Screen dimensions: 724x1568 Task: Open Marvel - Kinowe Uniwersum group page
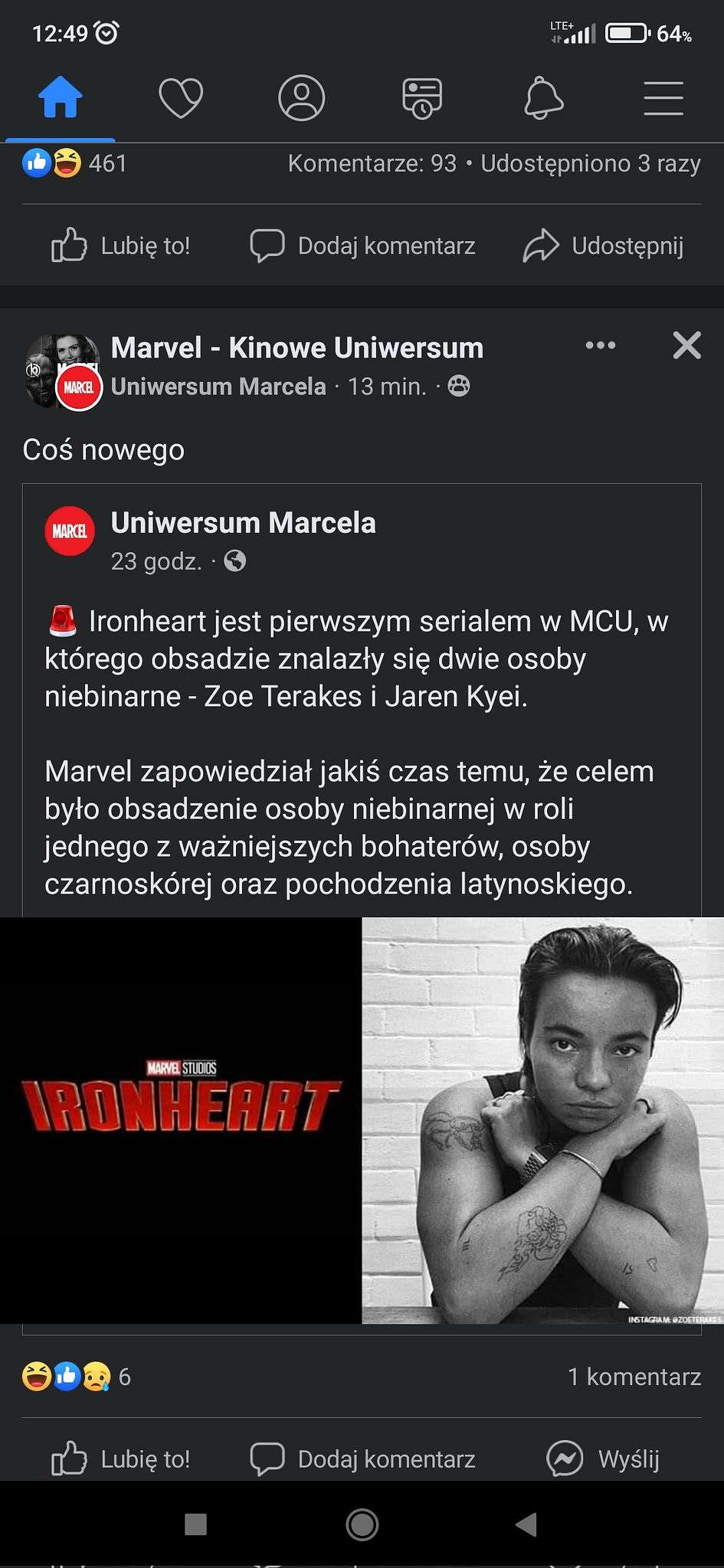297,348
